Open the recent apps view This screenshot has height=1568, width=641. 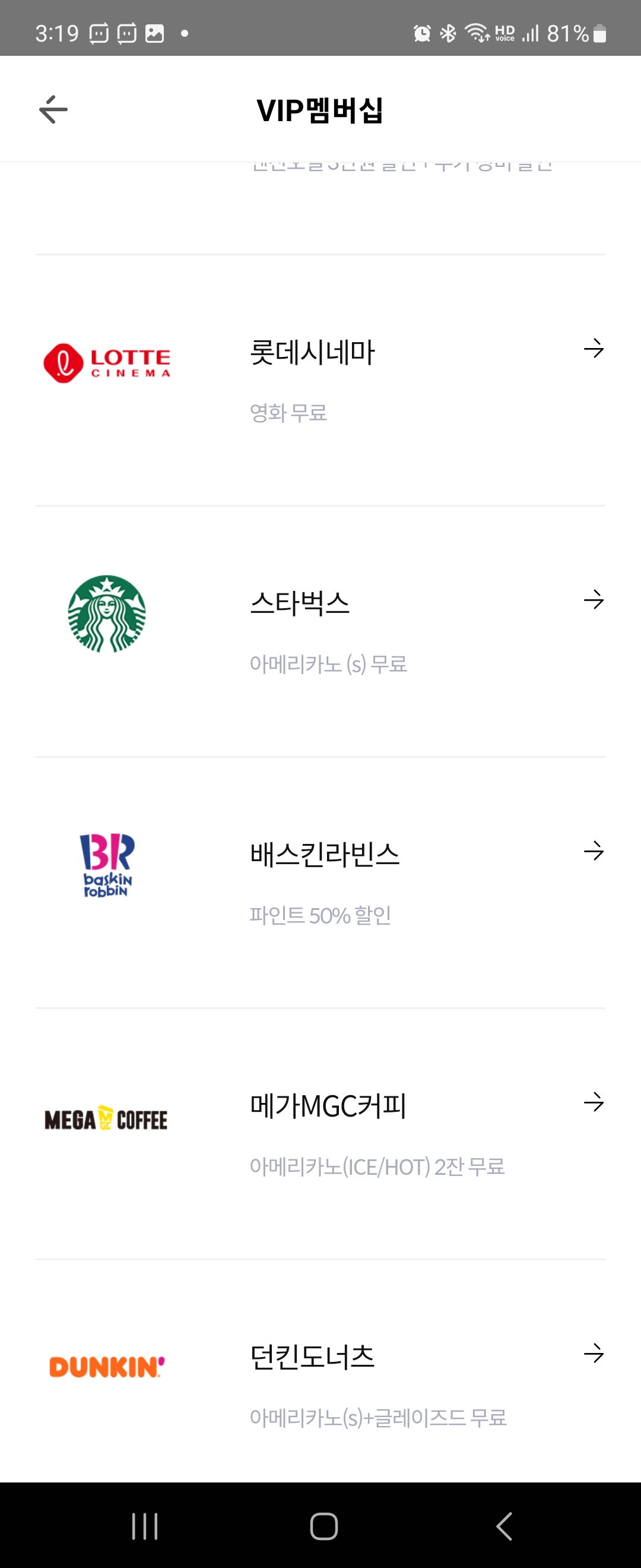[x=145, y=1526]
